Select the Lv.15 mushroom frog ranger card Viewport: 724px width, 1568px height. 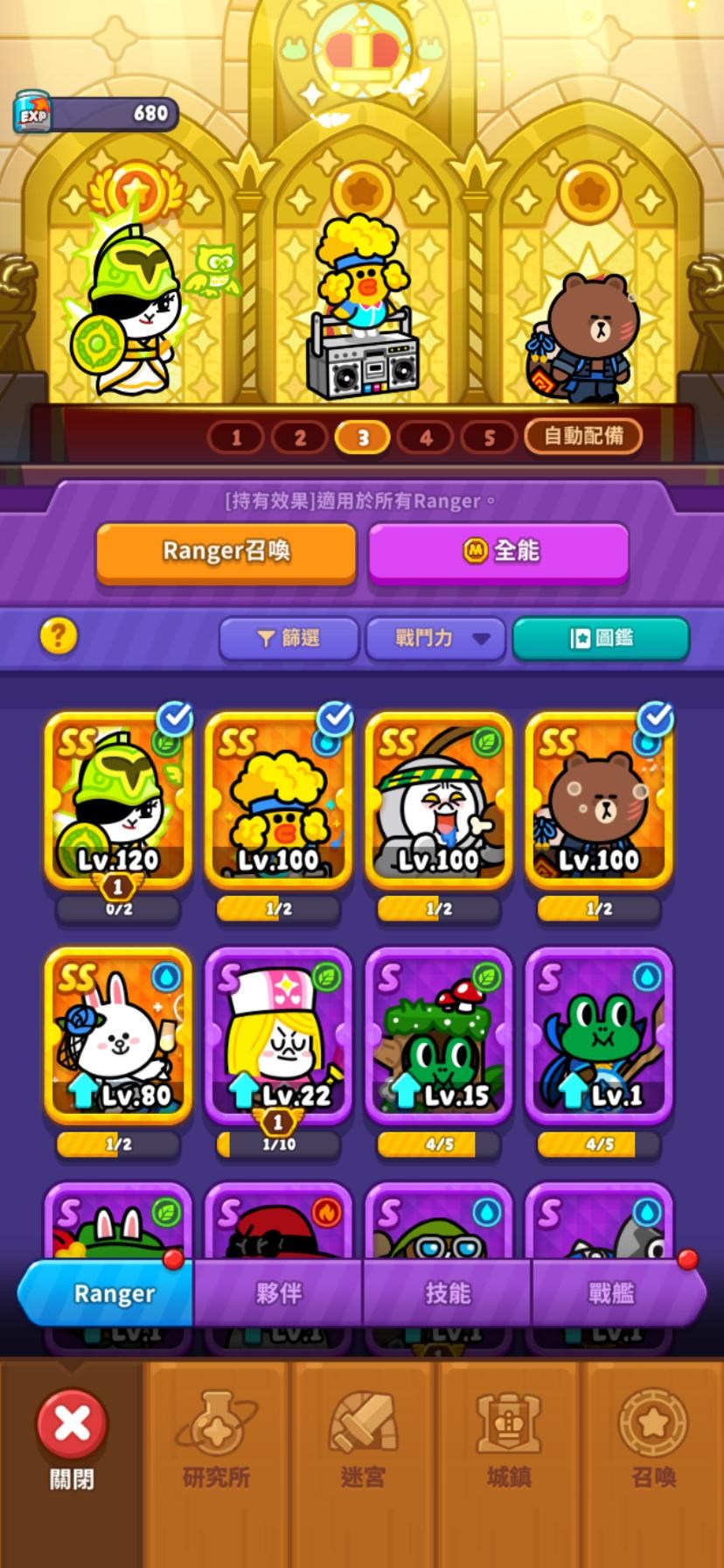(438, 1035)
